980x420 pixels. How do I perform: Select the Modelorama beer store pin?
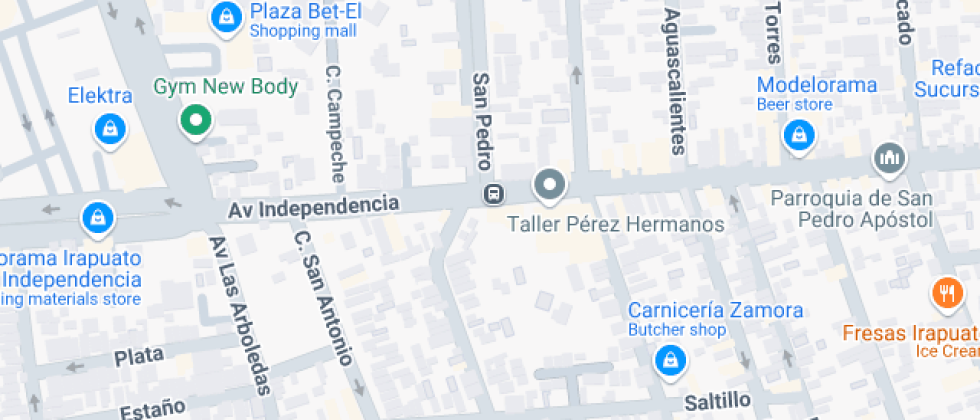click(x=798, y=133)
